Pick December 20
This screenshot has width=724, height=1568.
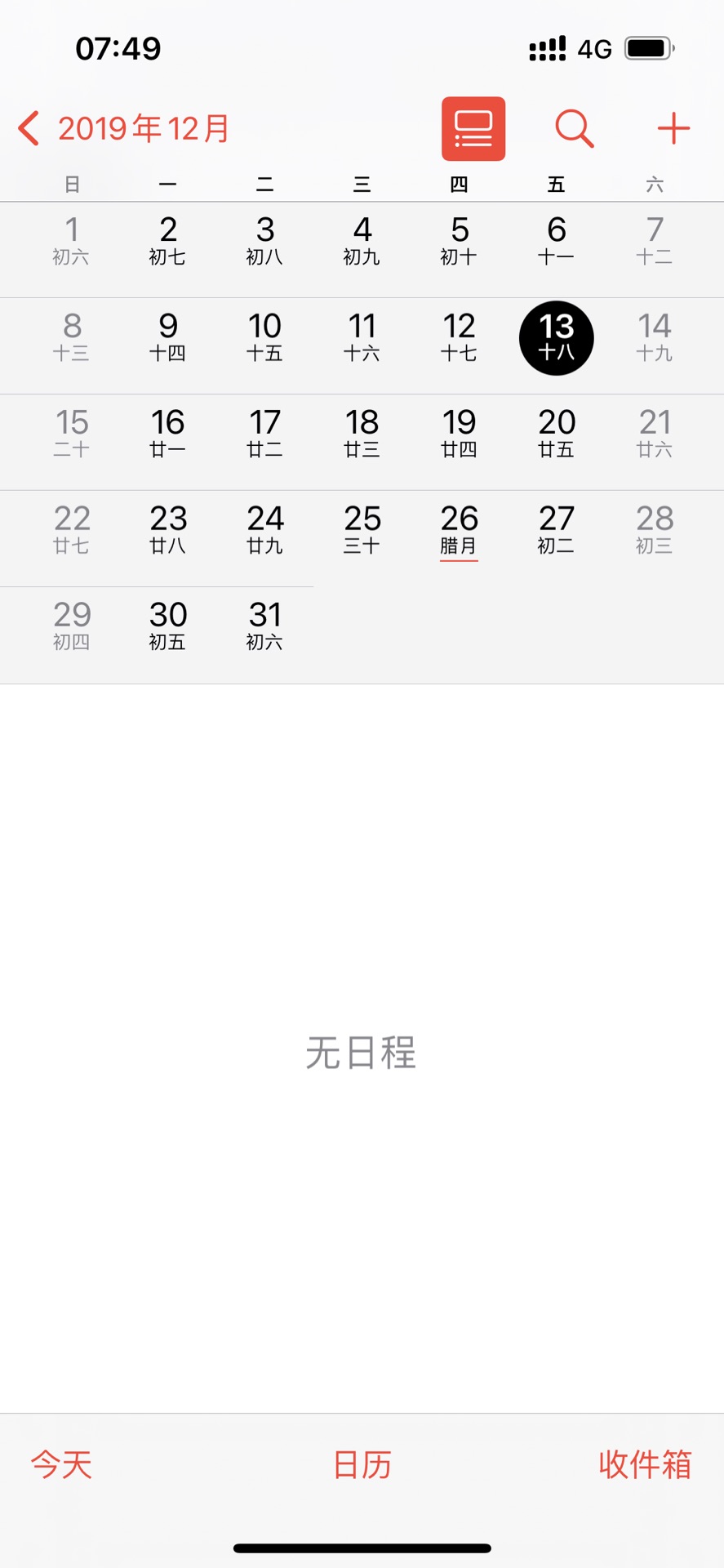coord(557,433)
